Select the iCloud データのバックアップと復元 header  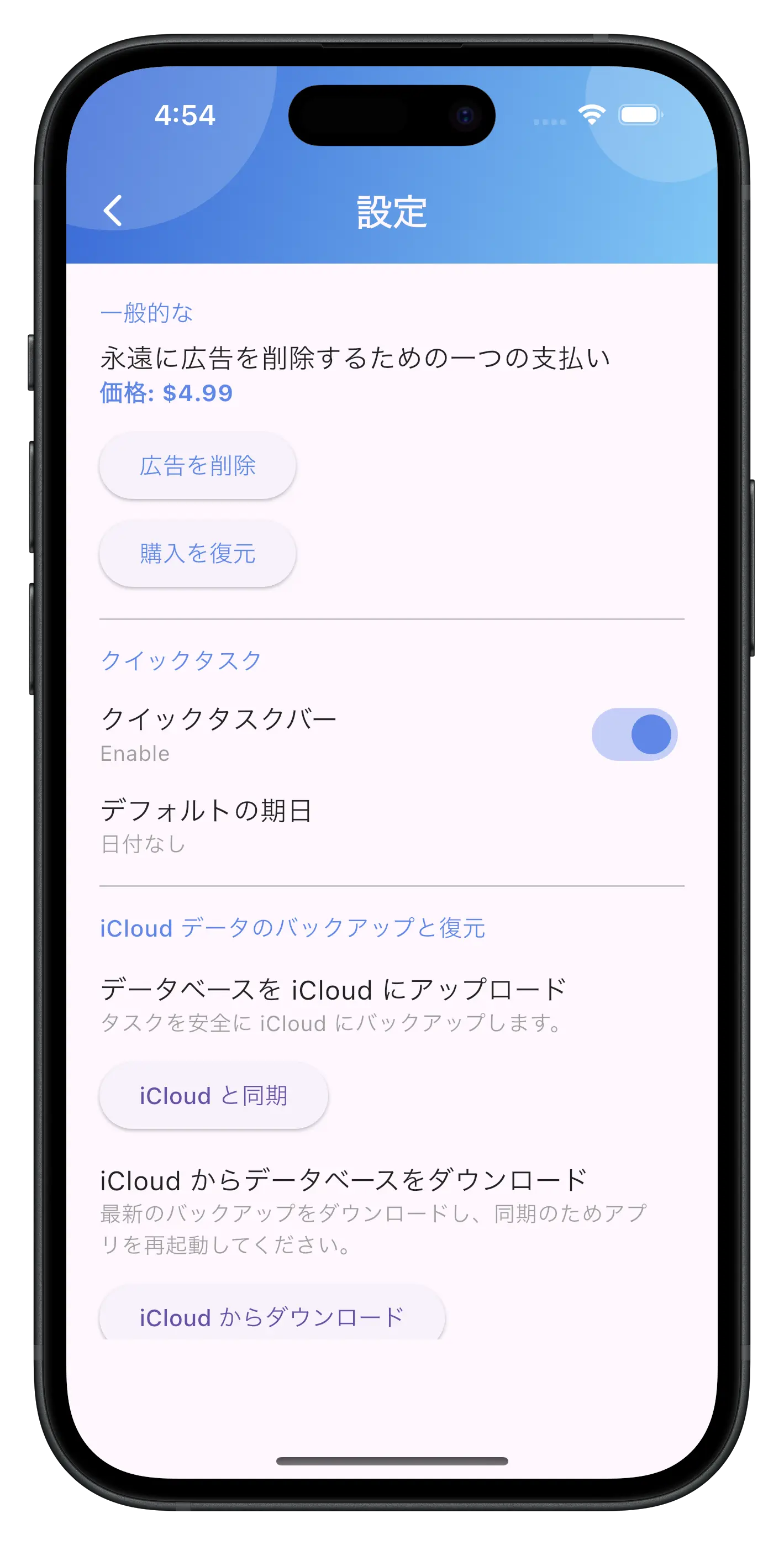[293, 928]
